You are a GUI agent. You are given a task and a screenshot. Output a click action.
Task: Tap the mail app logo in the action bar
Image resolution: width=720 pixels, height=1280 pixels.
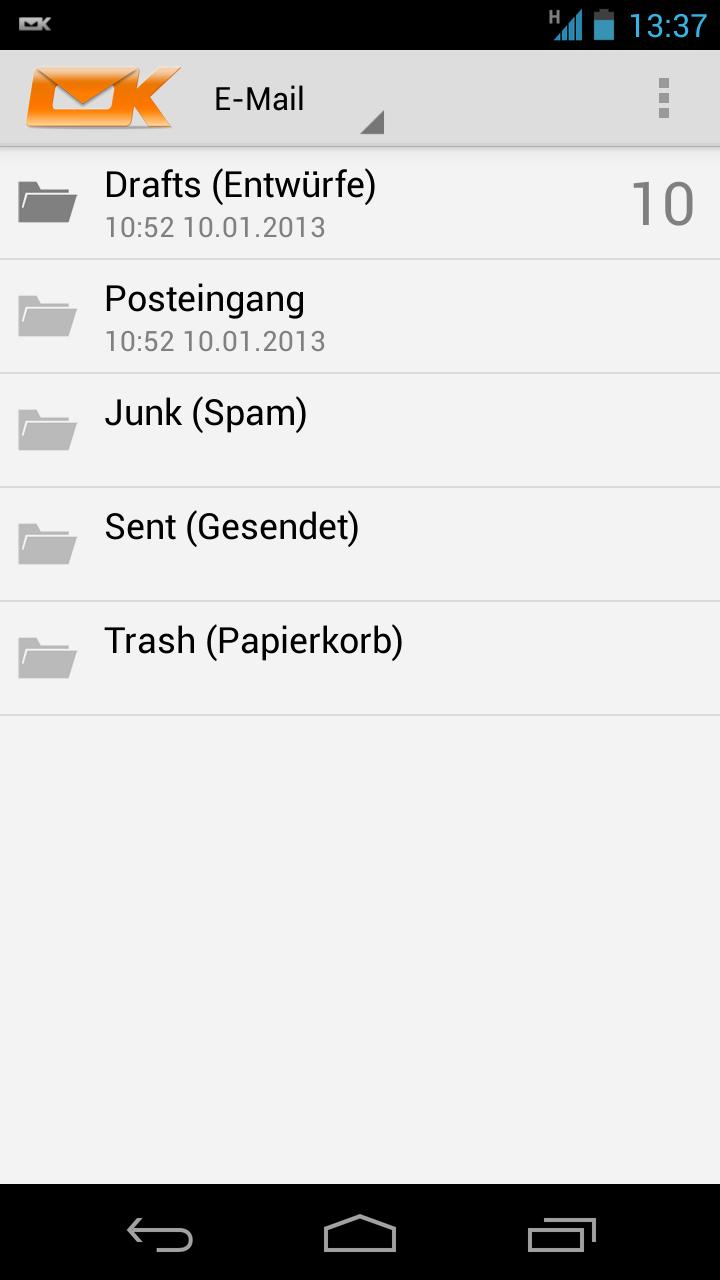(x=100, y=97)
